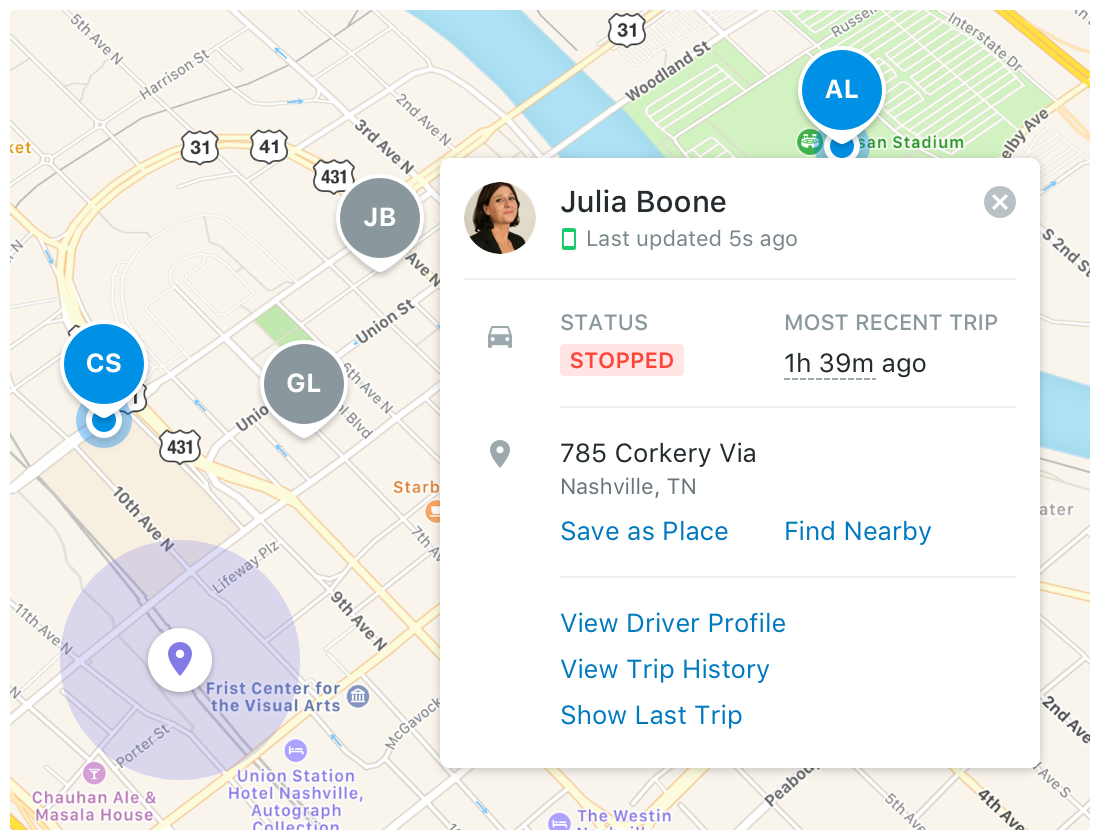Open View Driver Profile
Image resolution: width=1100 pixels, height=840 pixels.
pos(673,623)
